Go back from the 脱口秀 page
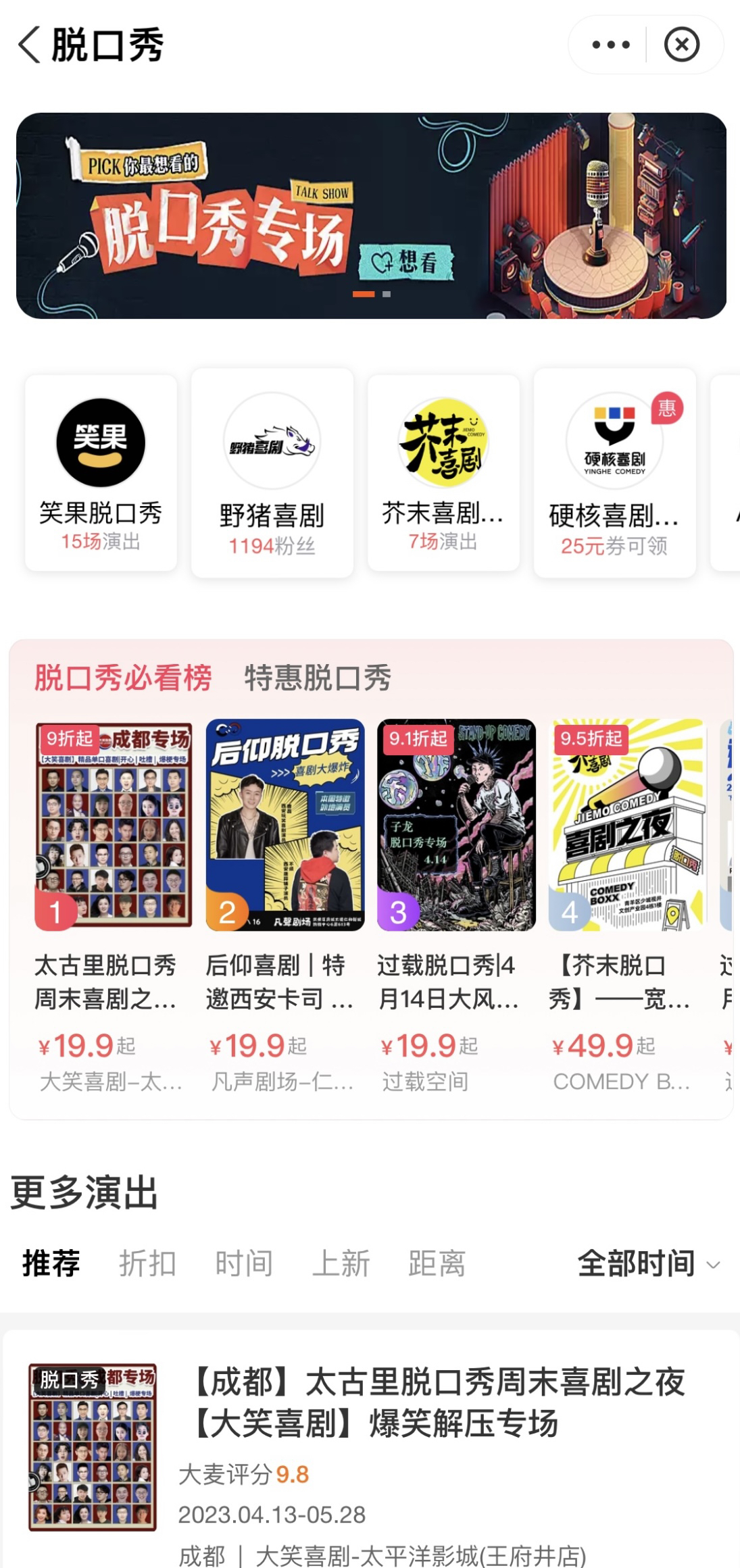Viewport: 740px width, 1568px height. [x=30, y=45]
